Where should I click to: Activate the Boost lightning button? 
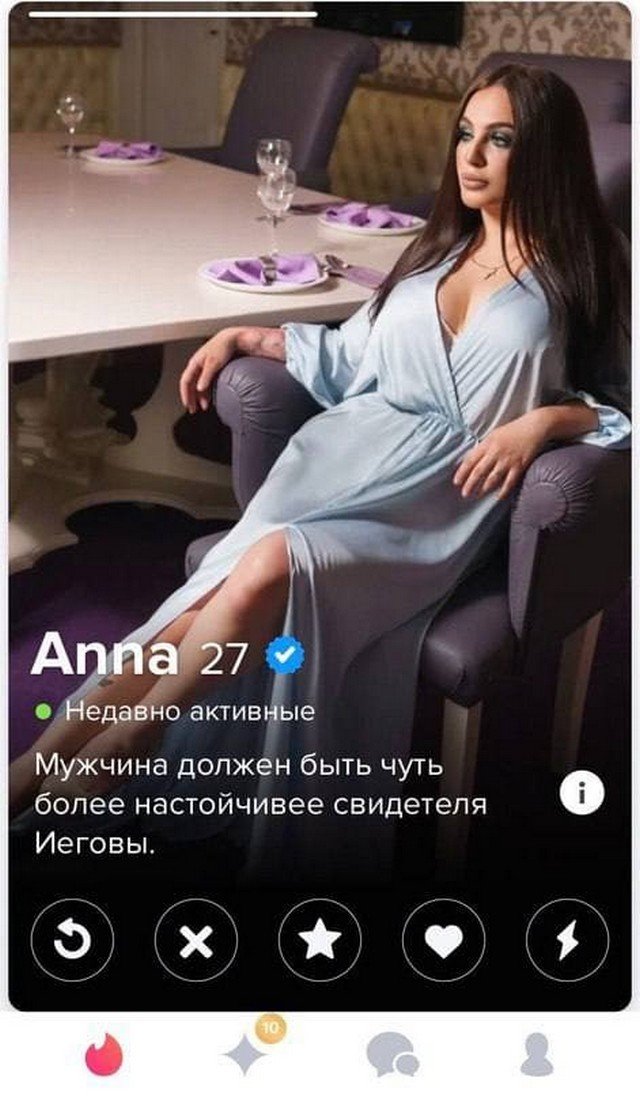567,939
